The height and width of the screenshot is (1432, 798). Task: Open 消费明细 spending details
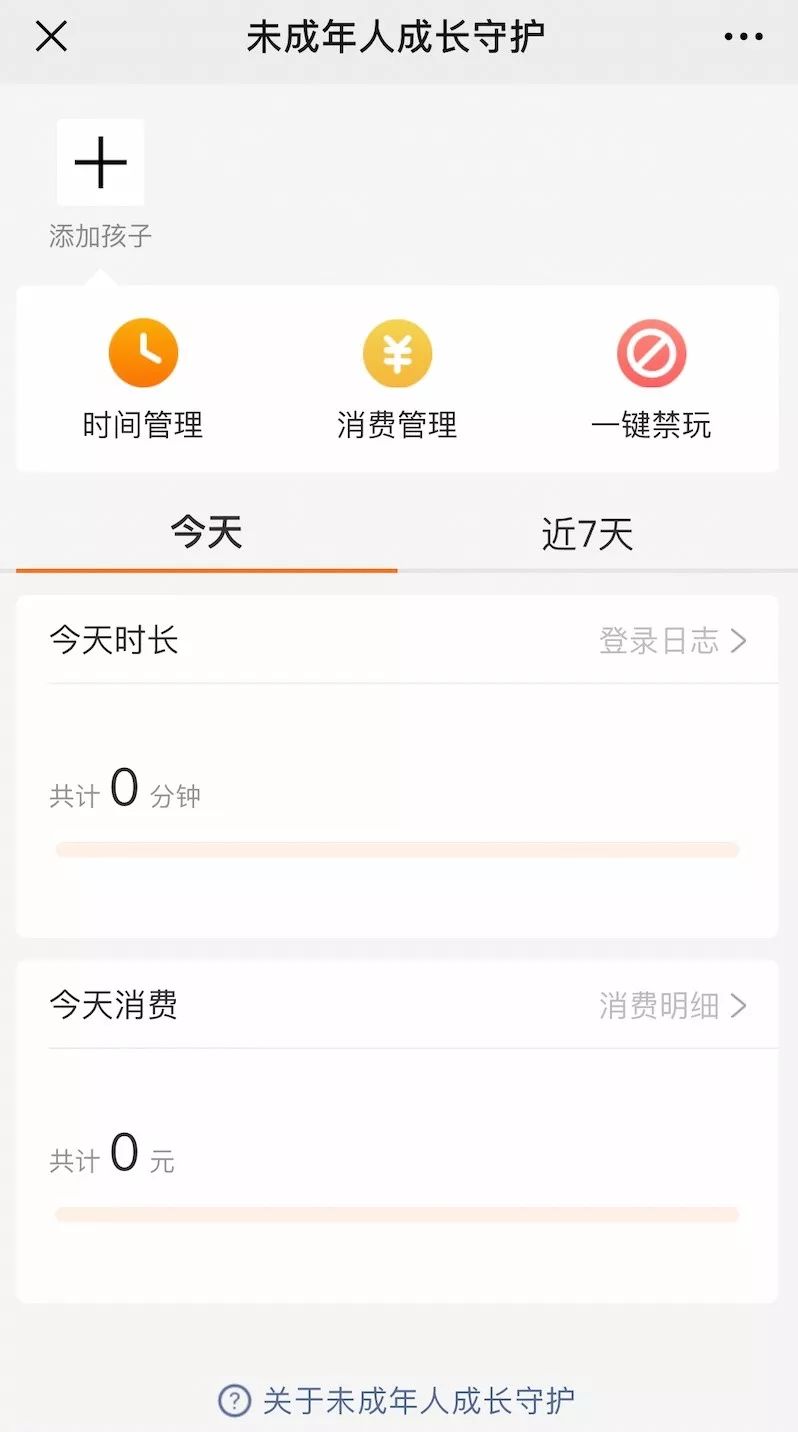(x=673, y=1006)
